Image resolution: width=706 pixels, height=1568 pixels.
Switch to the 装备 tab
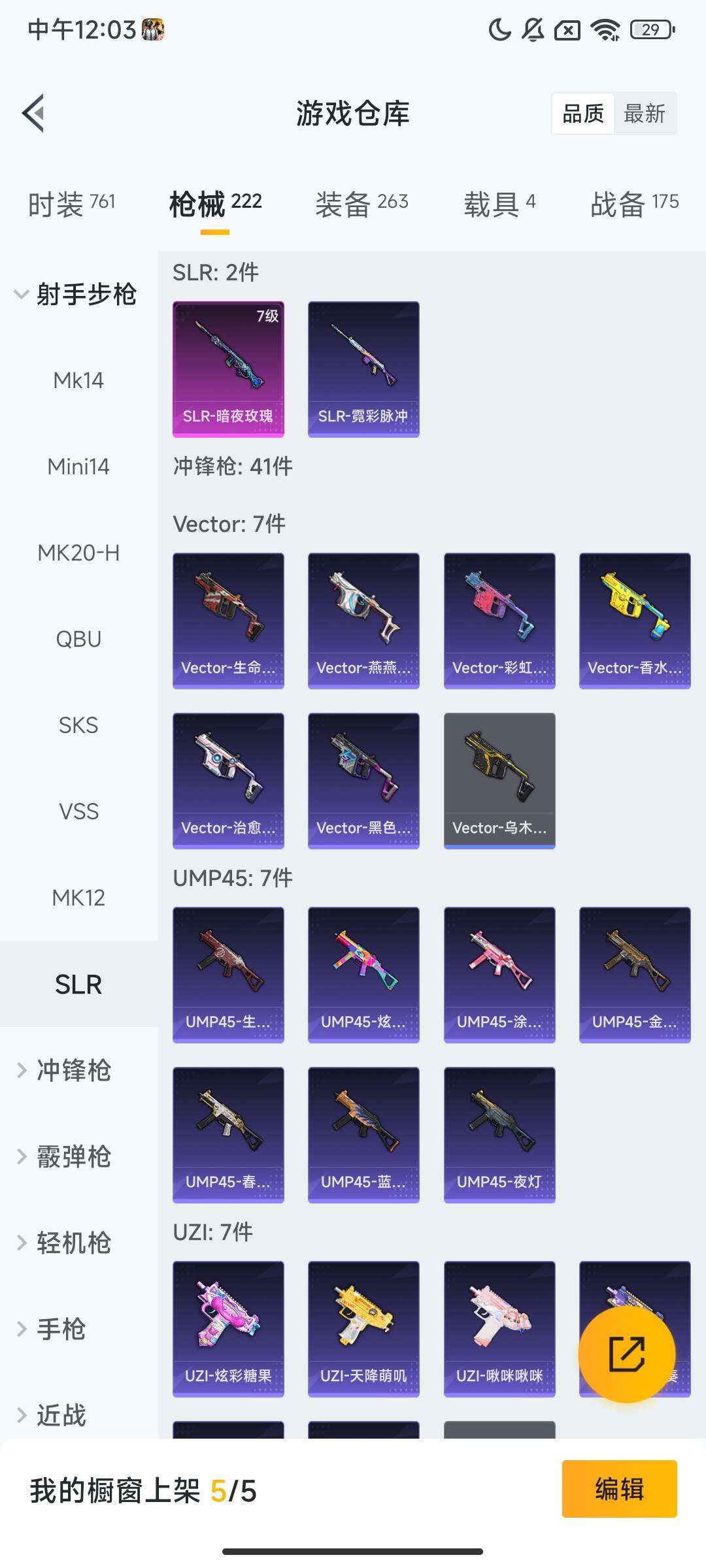click(361, 204)
